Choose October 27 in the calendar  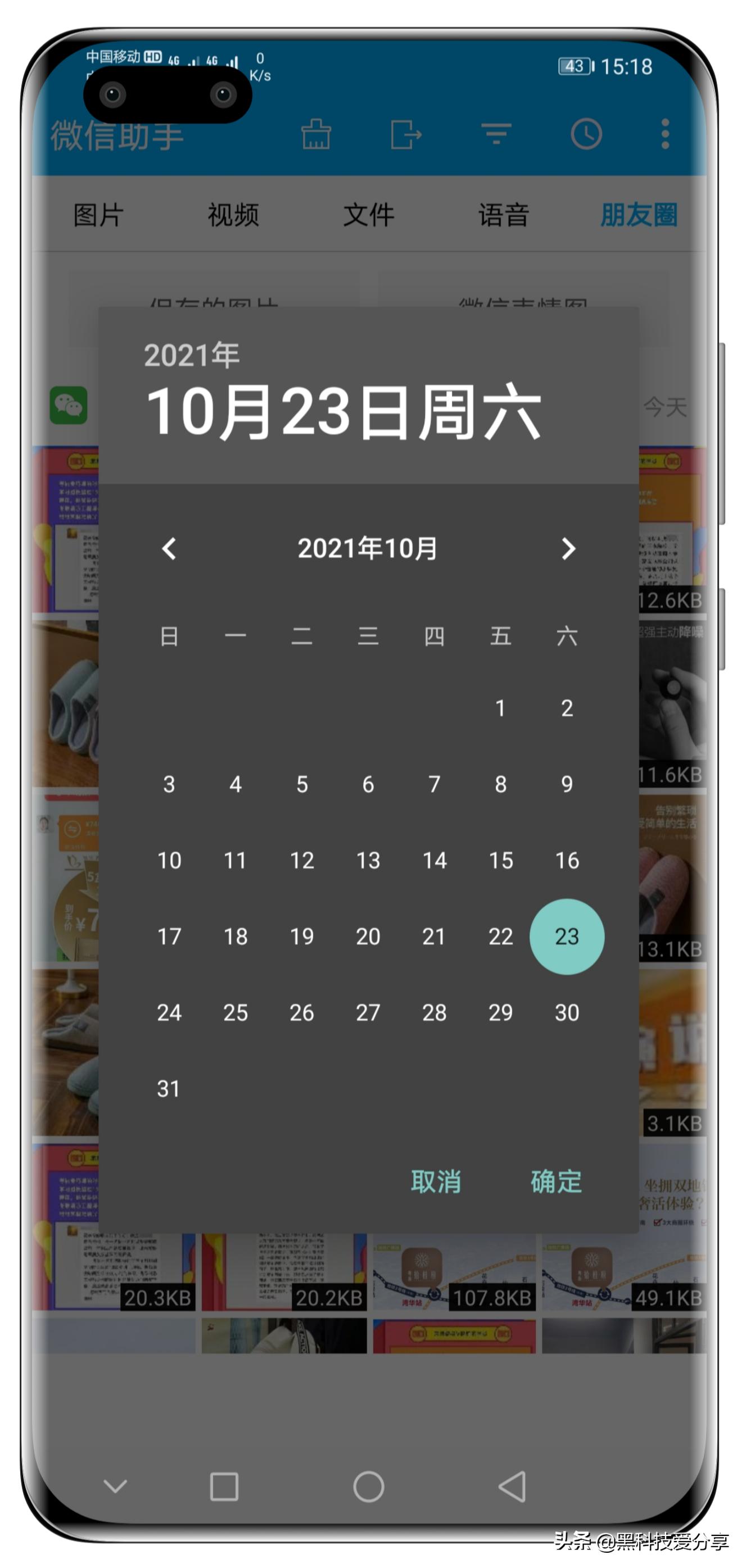click(368, 1012)
